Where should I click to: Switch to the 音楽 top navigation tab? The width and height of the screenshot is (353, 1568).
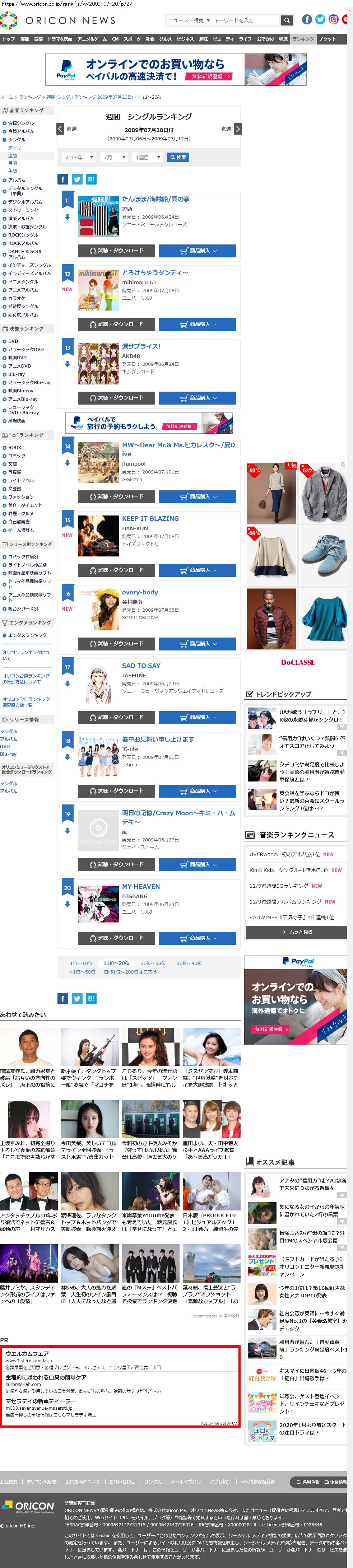click(x=38, y=39)
